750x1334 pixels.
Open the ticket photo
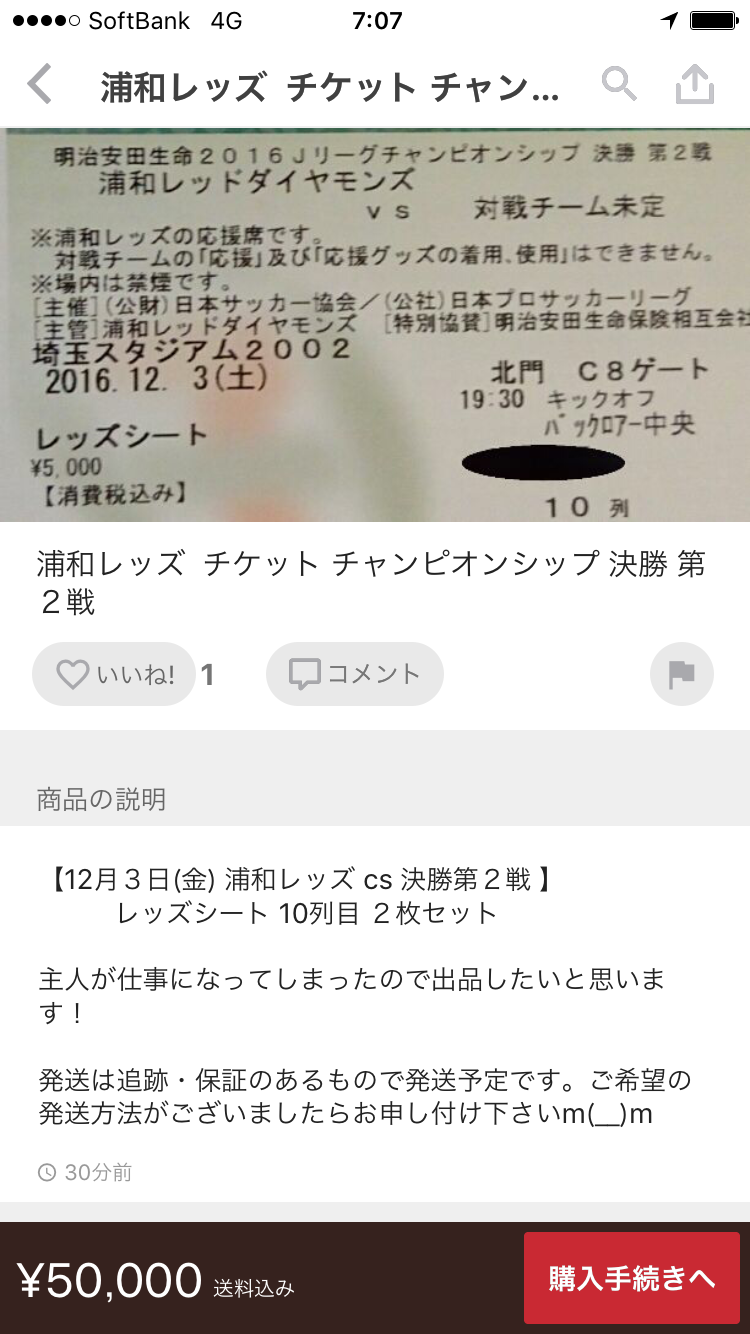coord(375,325)
